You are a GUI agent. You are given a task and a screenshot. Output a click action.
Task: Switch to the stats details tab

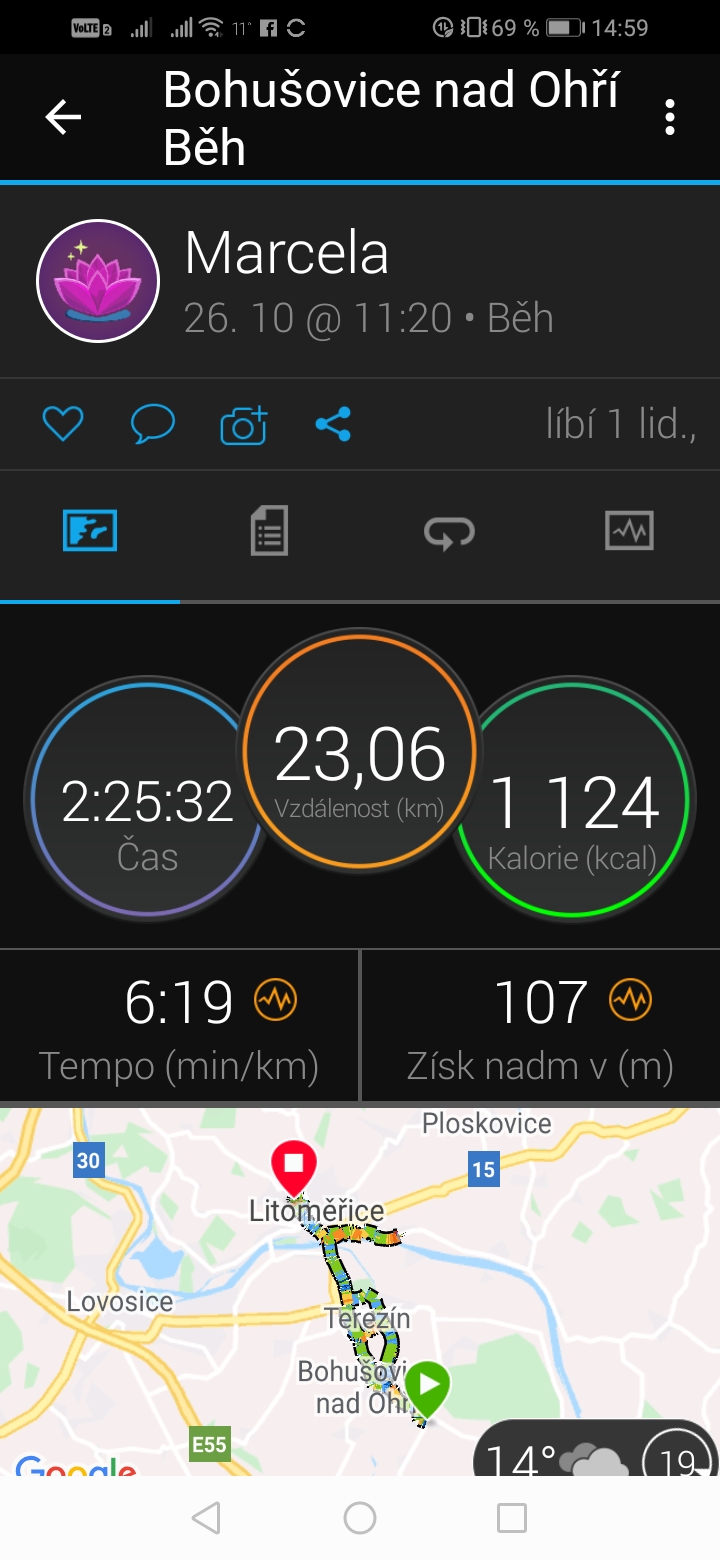(269, 531)
